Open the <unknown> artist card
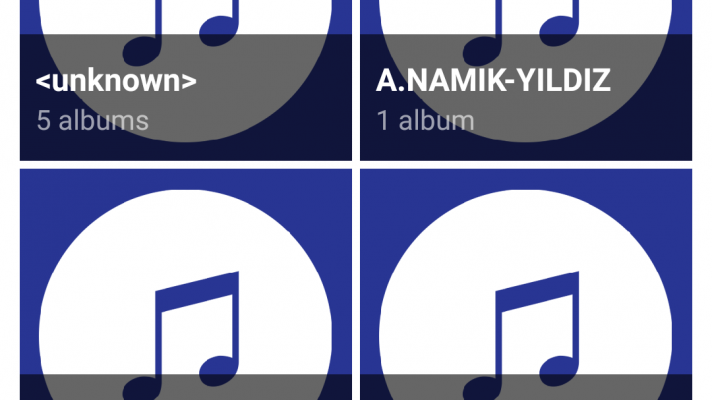The image size is (712, 400). (x=185, y=80)
